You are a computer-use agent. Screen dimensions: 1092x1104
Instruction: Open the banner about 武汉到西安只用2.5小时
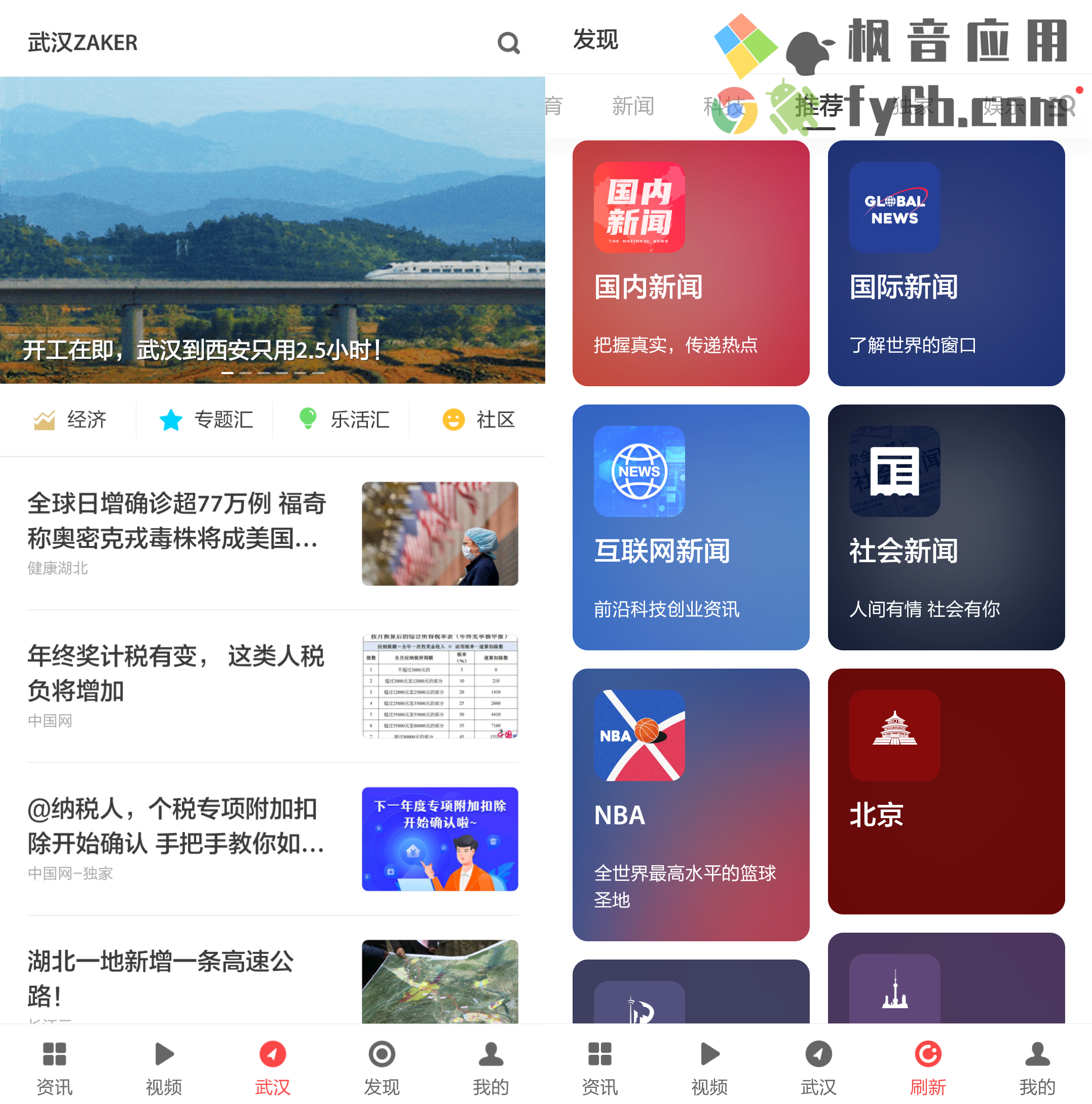click(273, 230)
